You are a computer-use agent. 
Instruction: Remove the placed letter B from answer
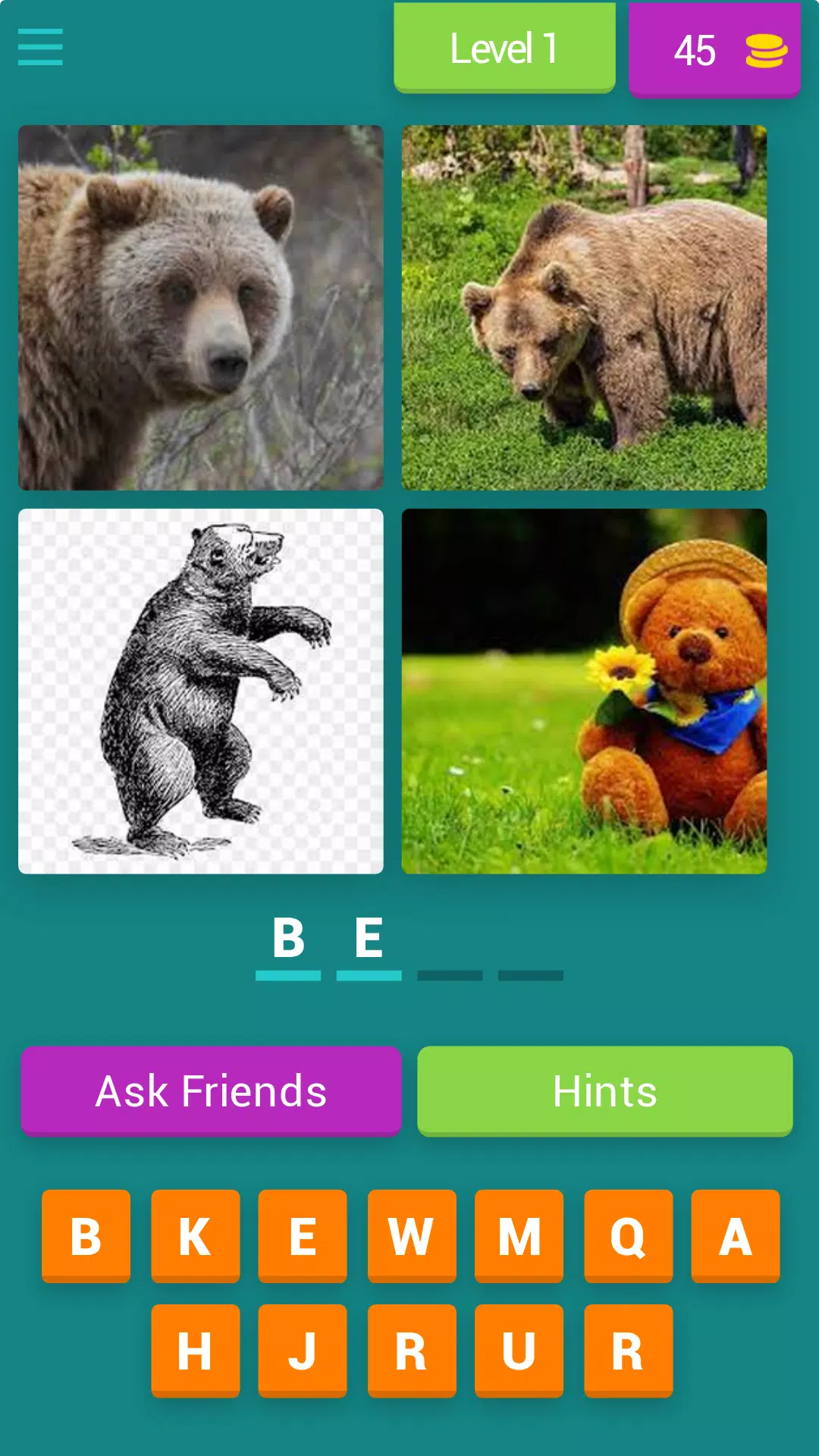[288, 940]
